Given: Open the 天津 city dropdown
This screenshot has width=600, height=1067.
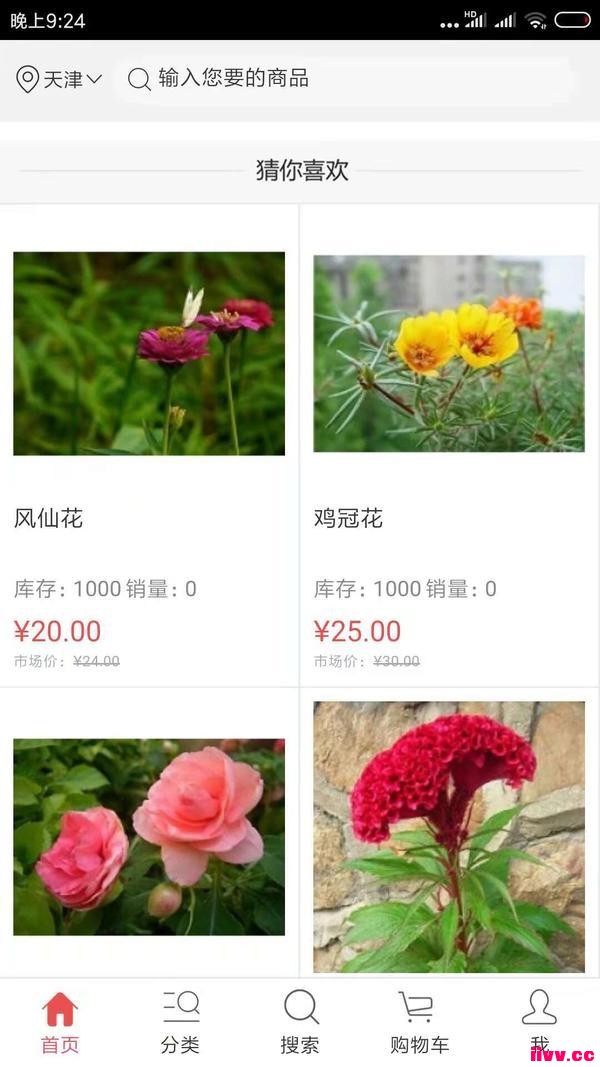Looking at the screenshot, I should click(x=60, y=79).
